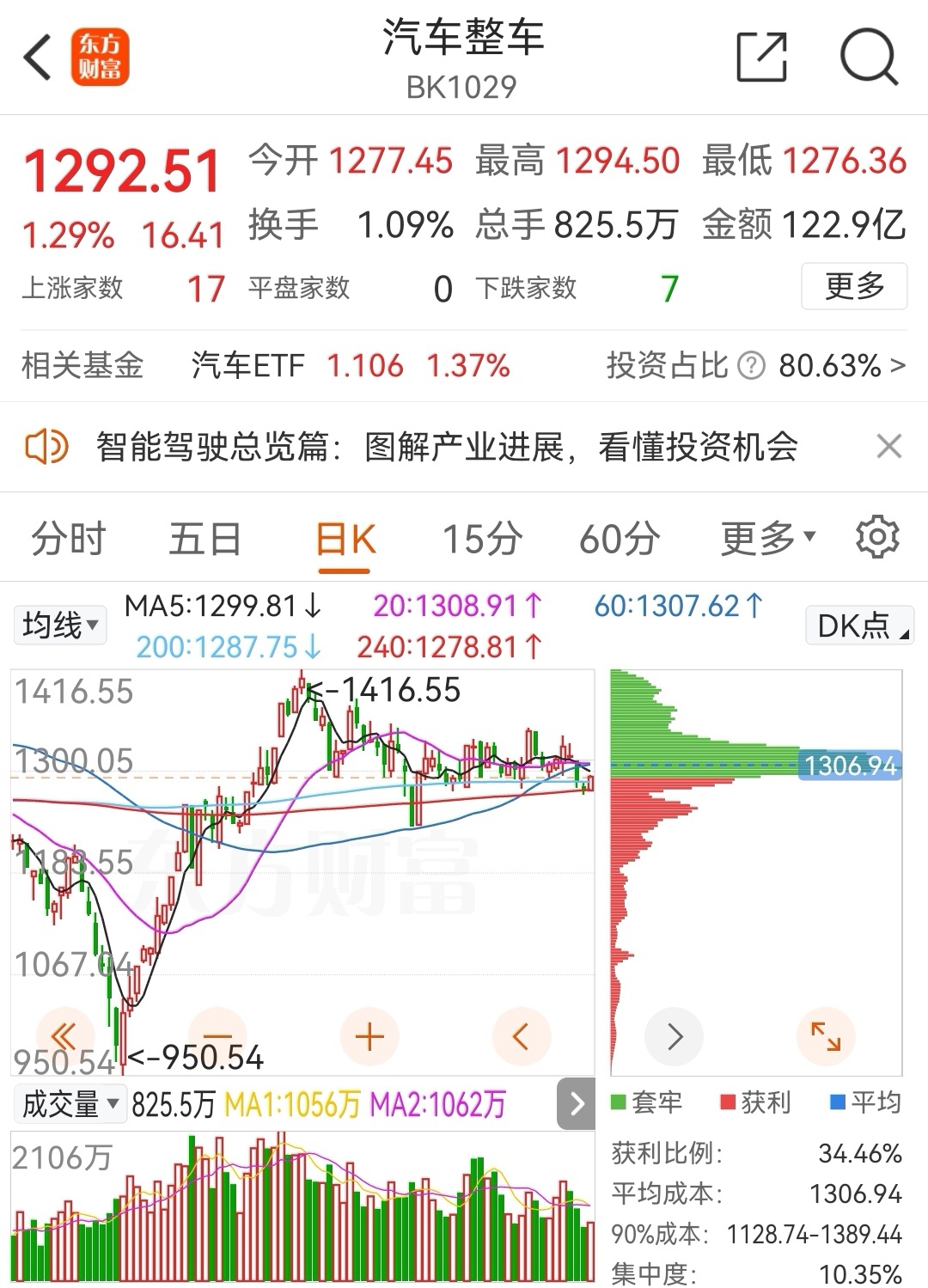This screenshot has height=1288, width=928.
Task: Step the chart back with left arrow
Action: pyautogui.click(x=522, y=1036)
